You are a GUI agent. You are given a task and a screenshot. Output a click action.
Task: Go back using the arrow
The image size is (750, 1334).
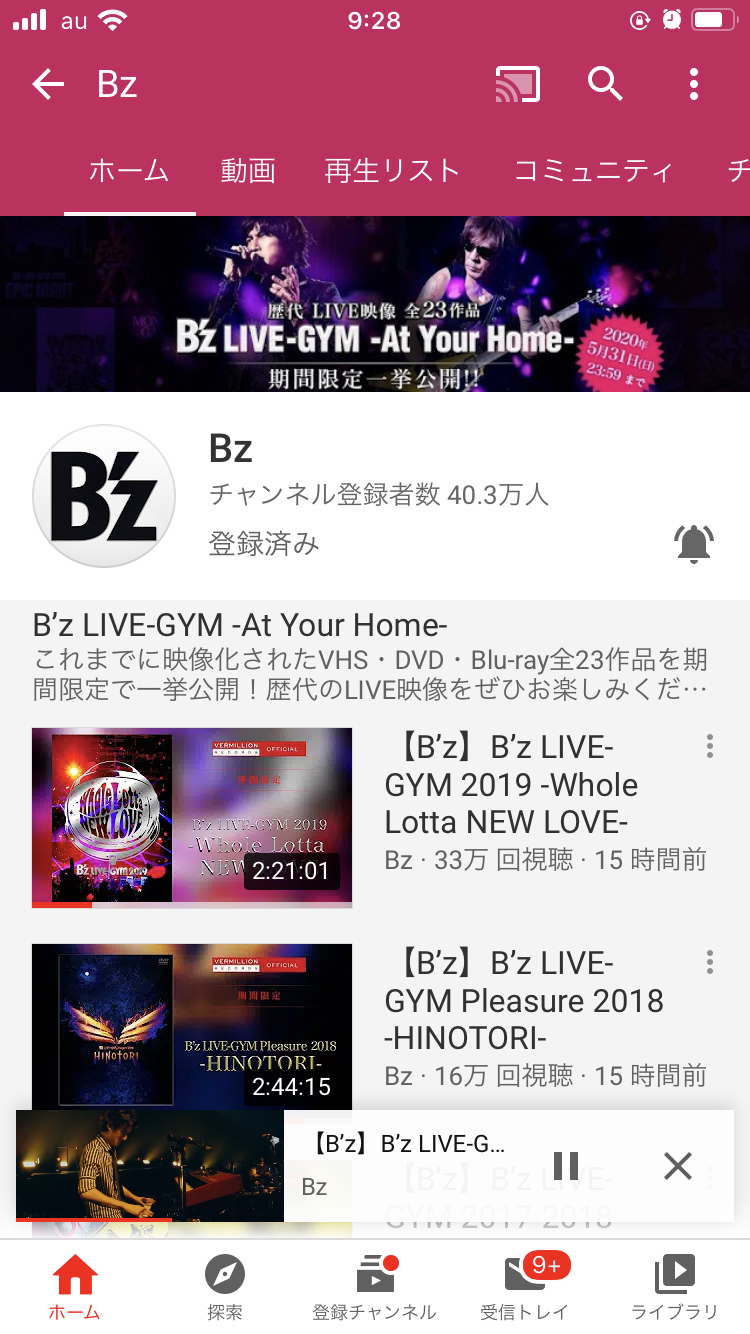[48, 85]
